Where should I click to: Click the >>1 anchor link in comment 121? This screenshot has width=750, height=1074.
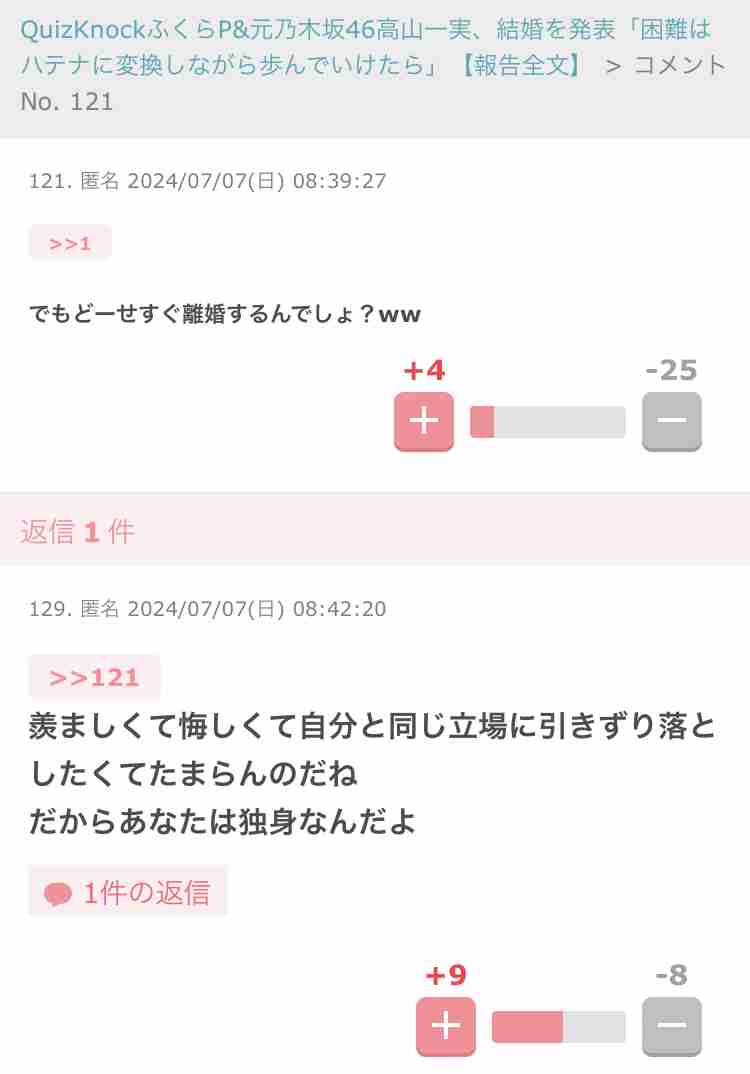coord(69,242)
